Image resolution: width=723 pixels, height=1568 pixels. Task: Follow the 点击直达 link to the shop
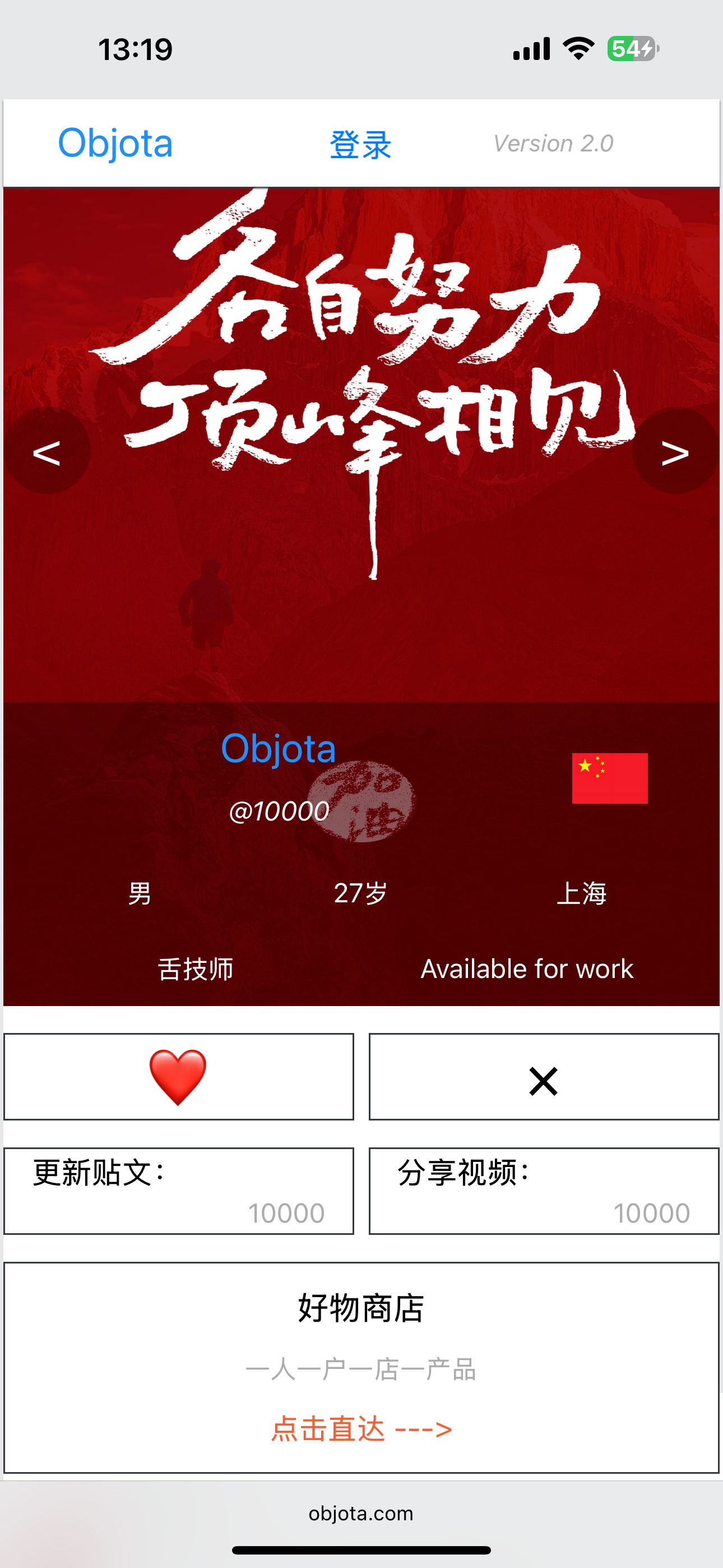click(x=361, y=1428)
